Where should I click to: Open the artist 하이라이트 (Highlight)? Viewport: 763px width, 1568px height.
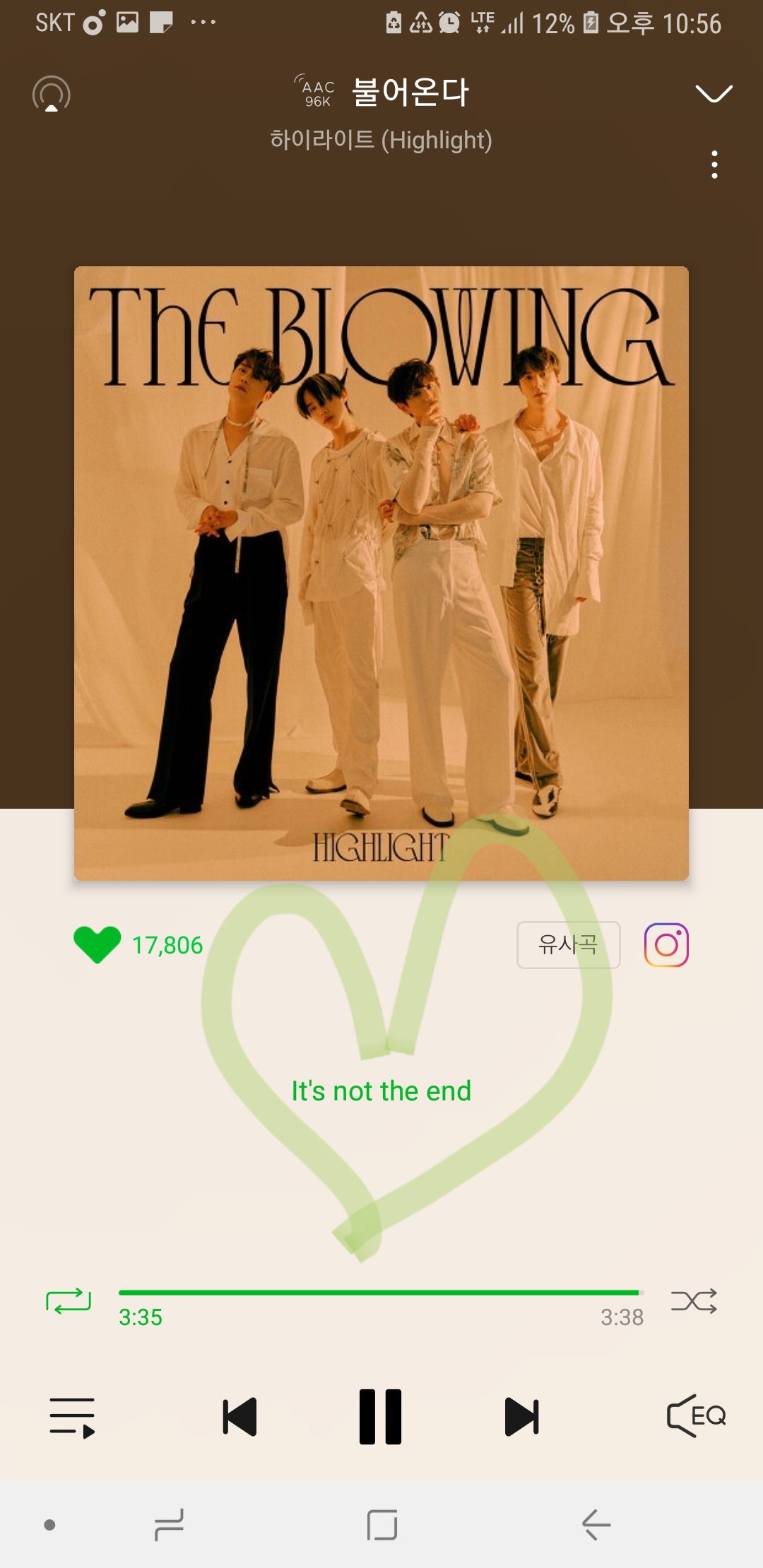pos(381,140)
